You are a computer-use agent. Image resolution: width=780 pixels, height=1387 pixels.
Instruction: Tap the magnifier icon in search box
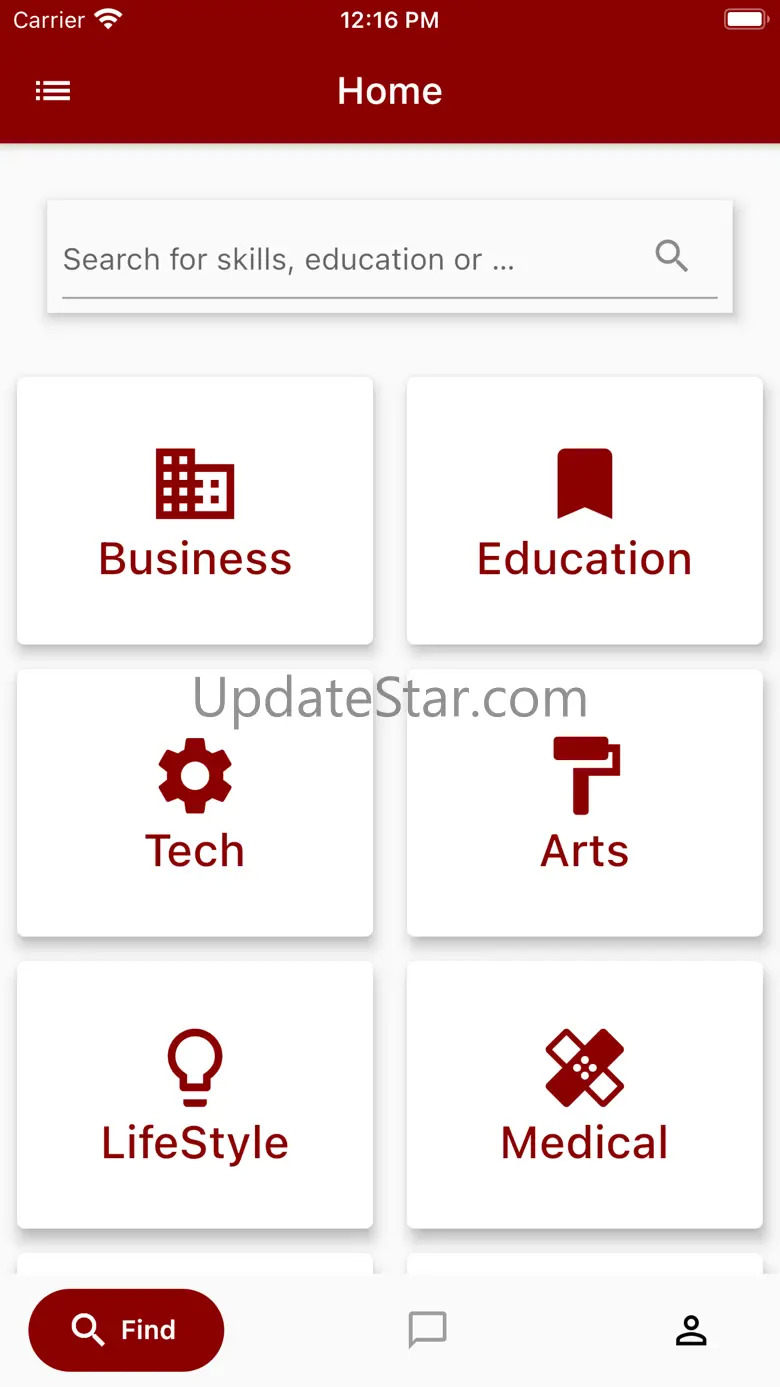tap(671, 256)
